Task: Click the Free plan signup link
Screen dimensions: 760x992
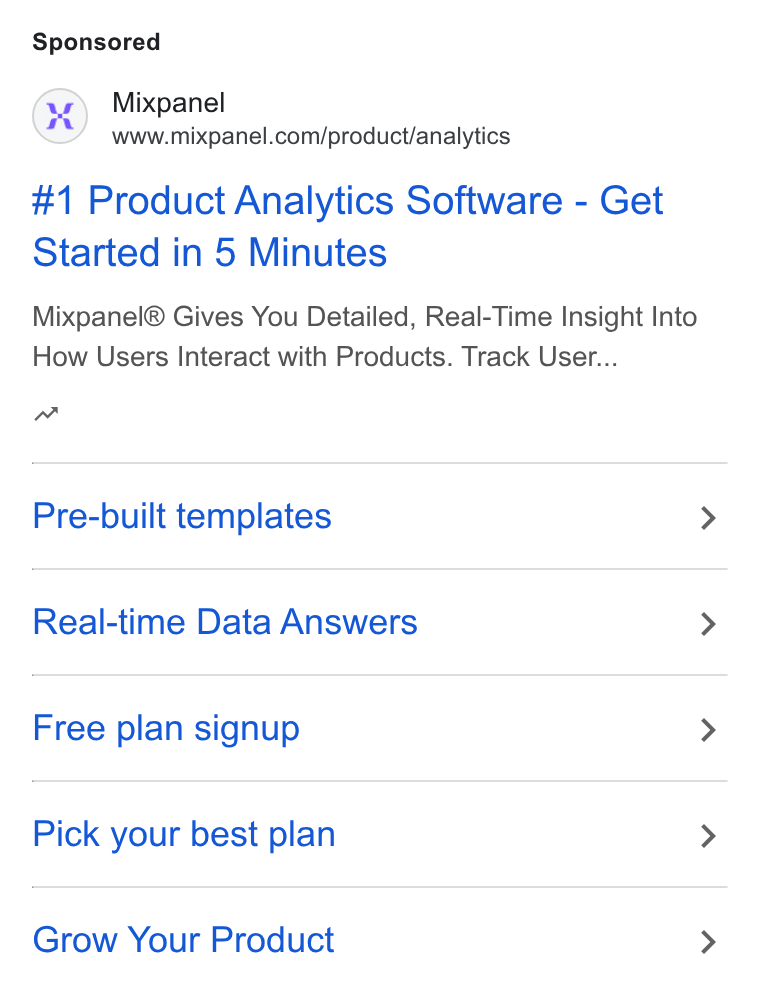Action: coord(166,728)
